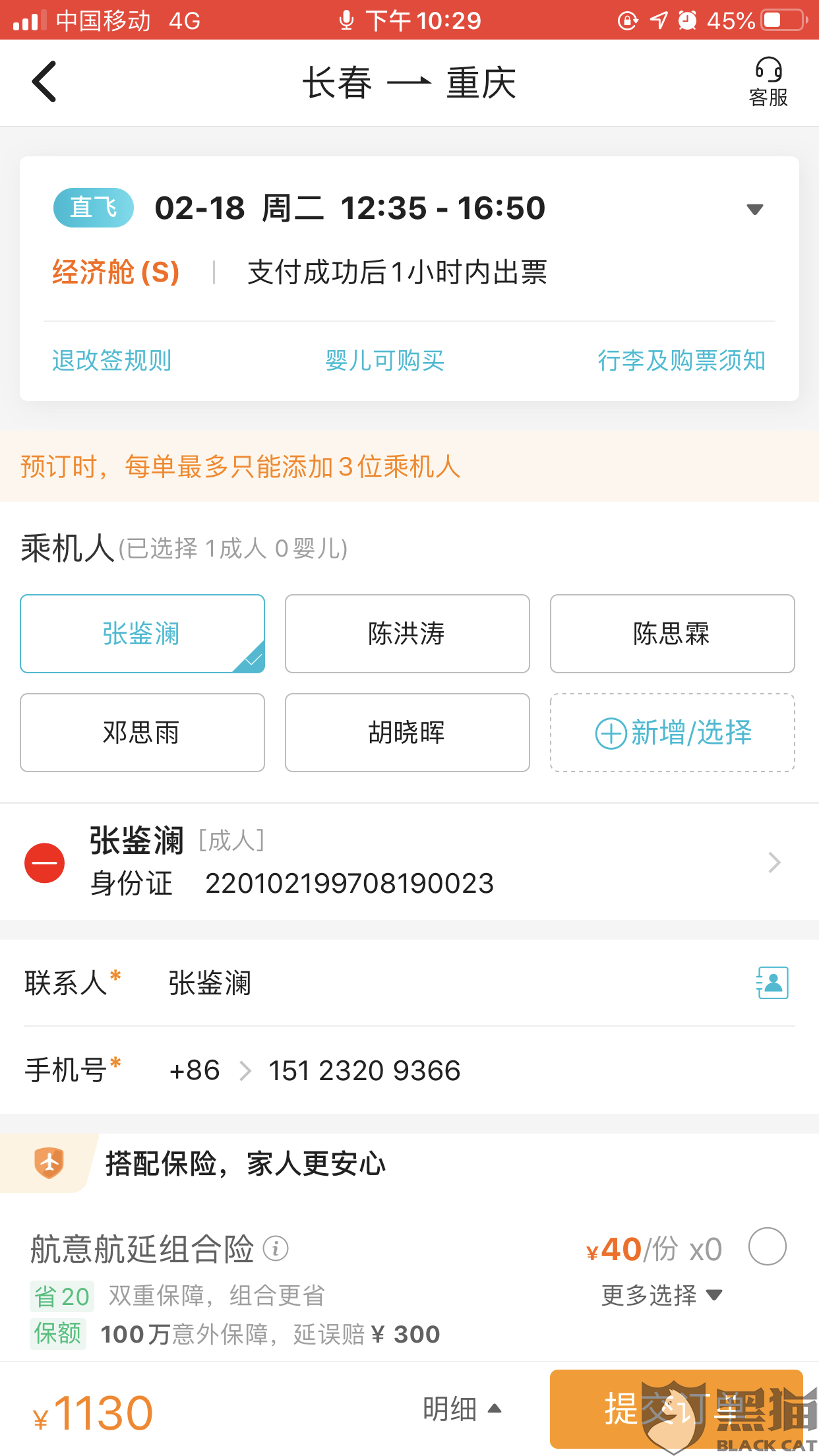Contact 客服 customer service

(x=768, y=82)
